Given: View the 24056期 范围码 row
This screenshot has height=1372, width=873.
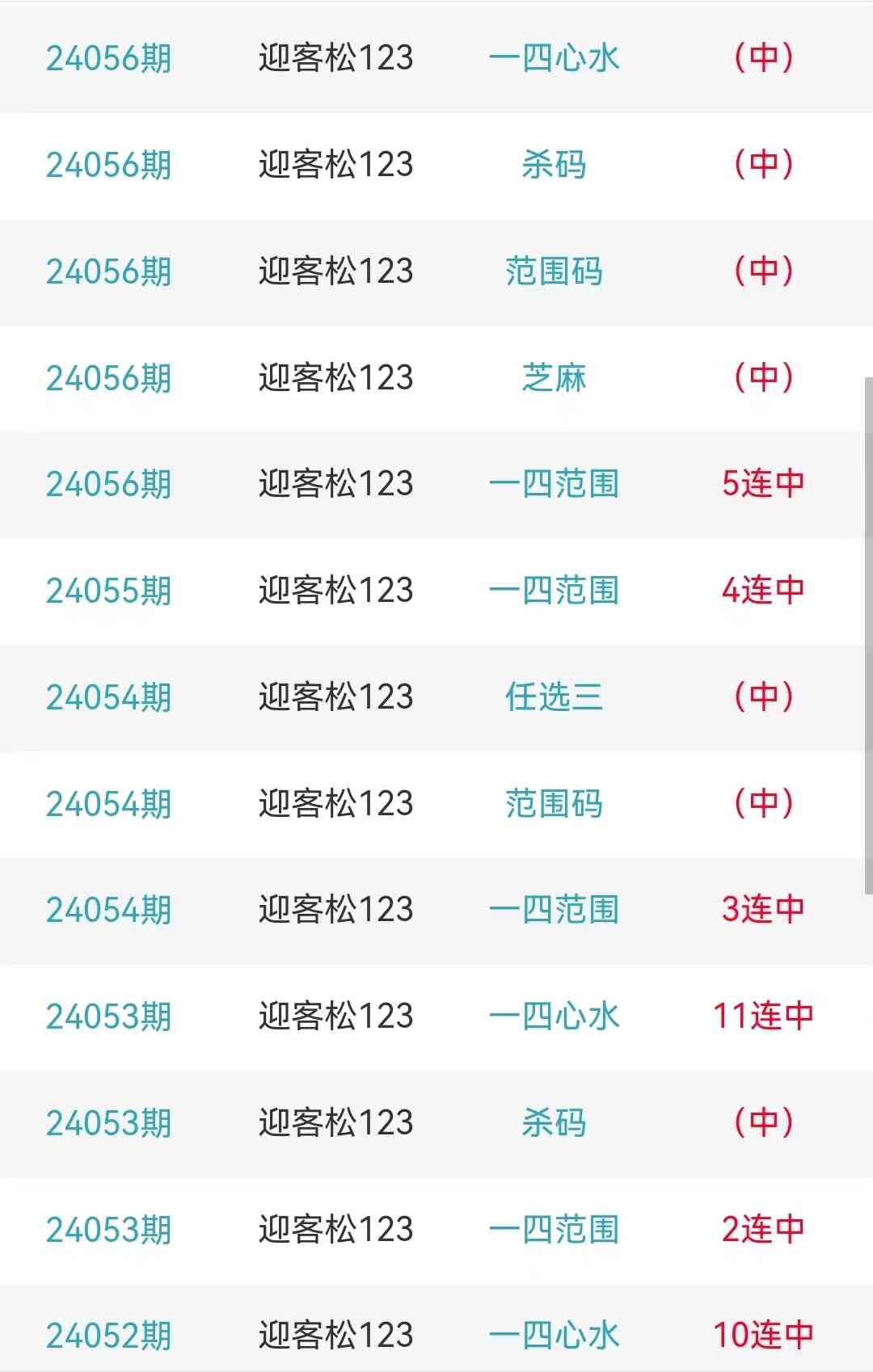Looking at the screenshot, I should click(x=554, y=271).
